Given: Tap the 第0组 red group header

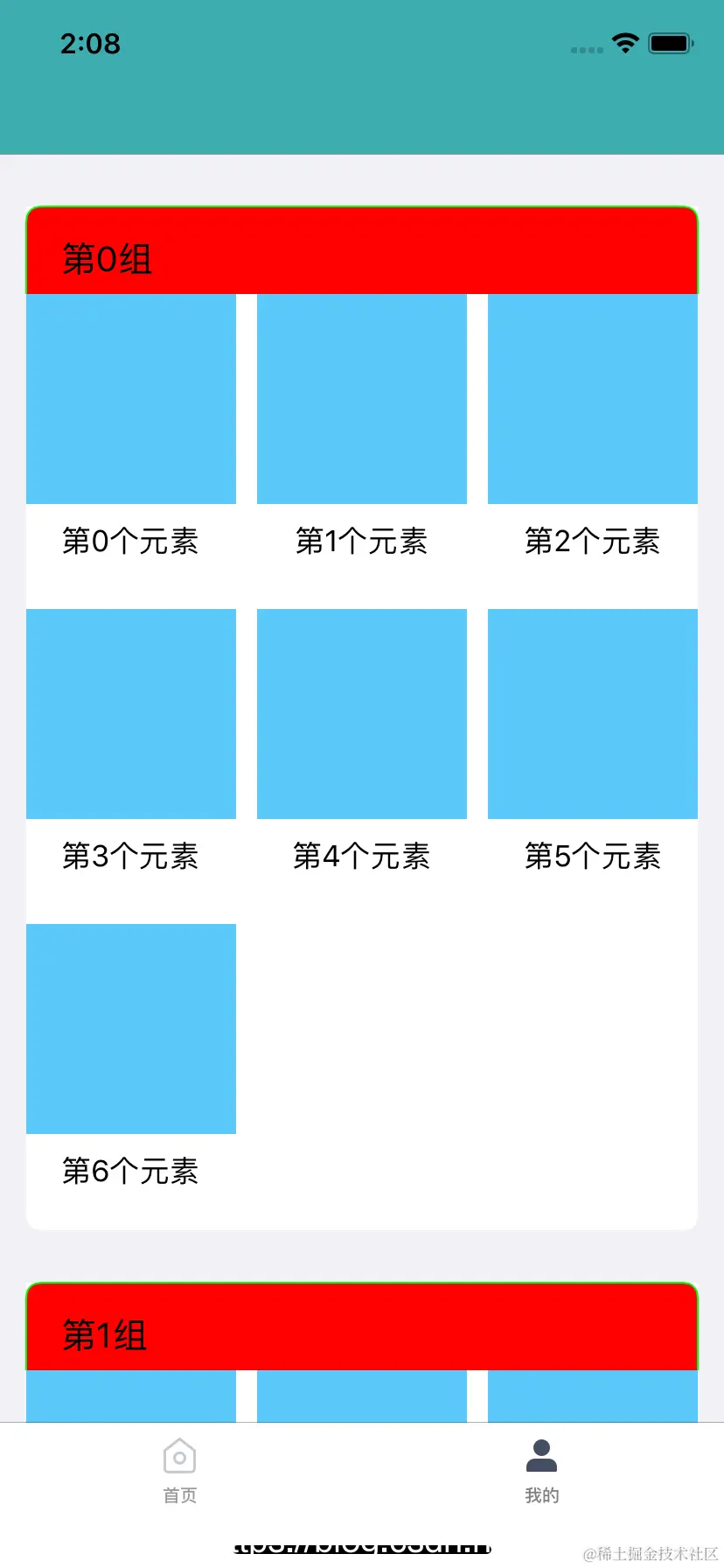Looking at the screenshot, I should pyautogui.click(x=362, y=255).
